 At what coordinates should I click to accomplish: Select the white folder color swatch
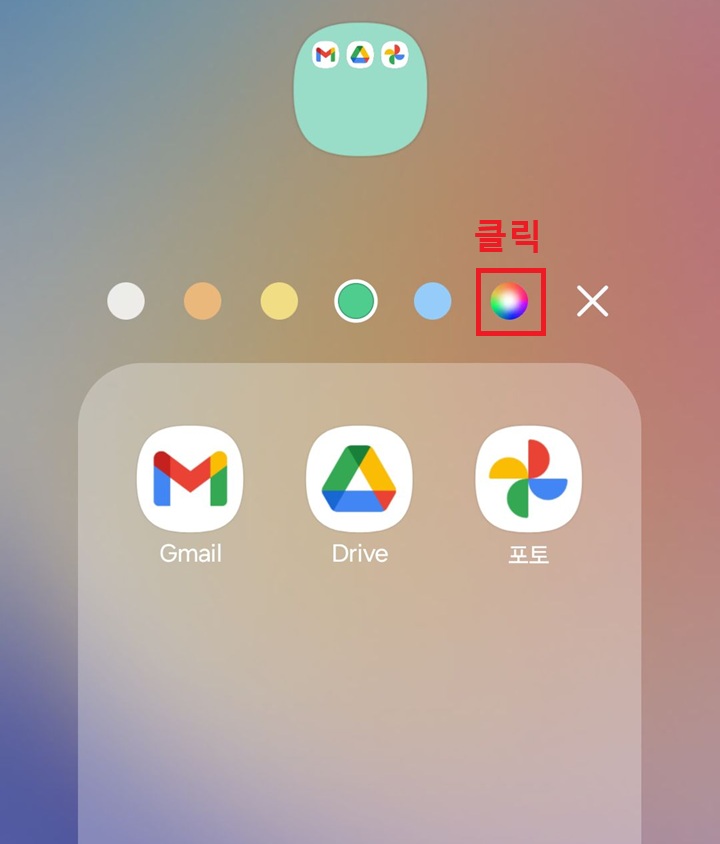126,301
